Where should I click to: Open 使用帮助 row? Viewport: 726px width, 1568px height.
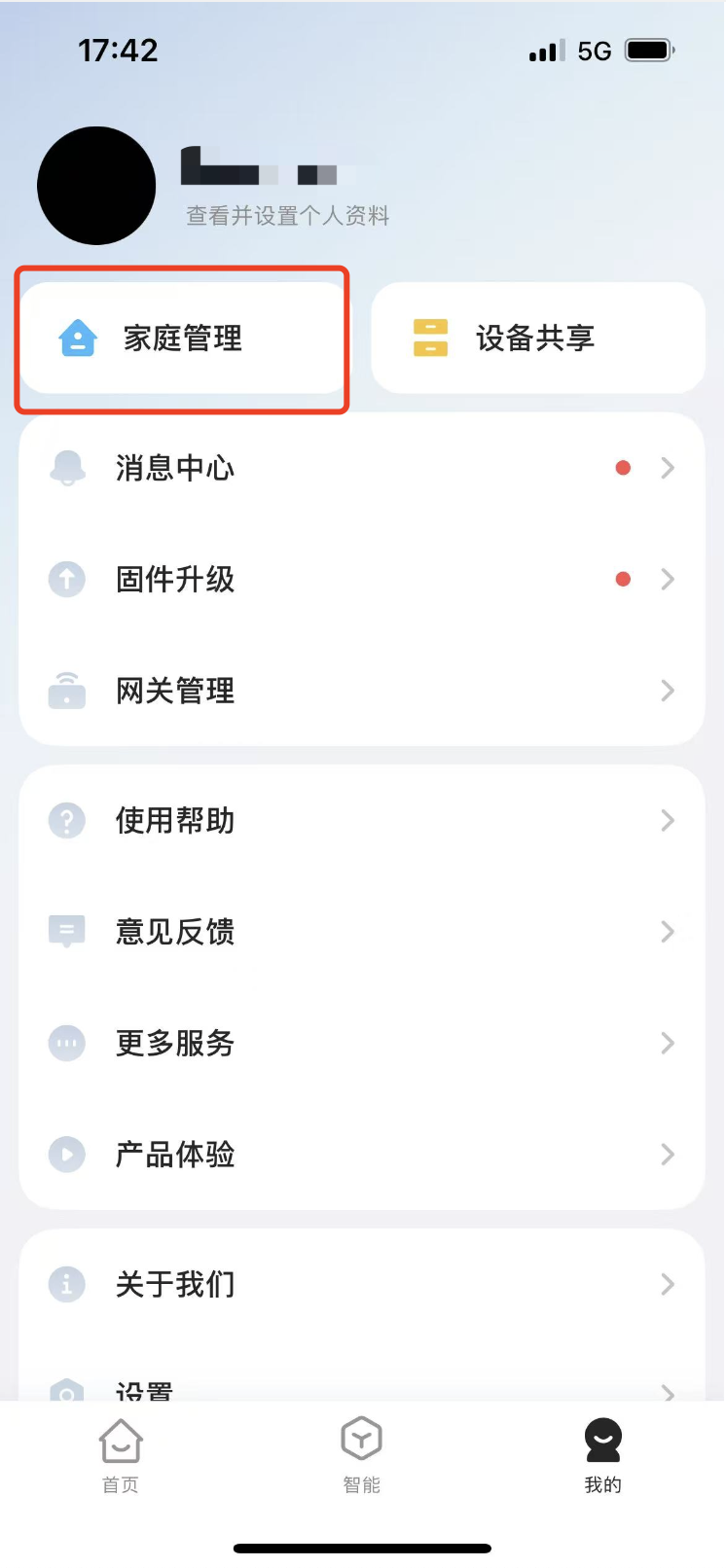point(362,821)
